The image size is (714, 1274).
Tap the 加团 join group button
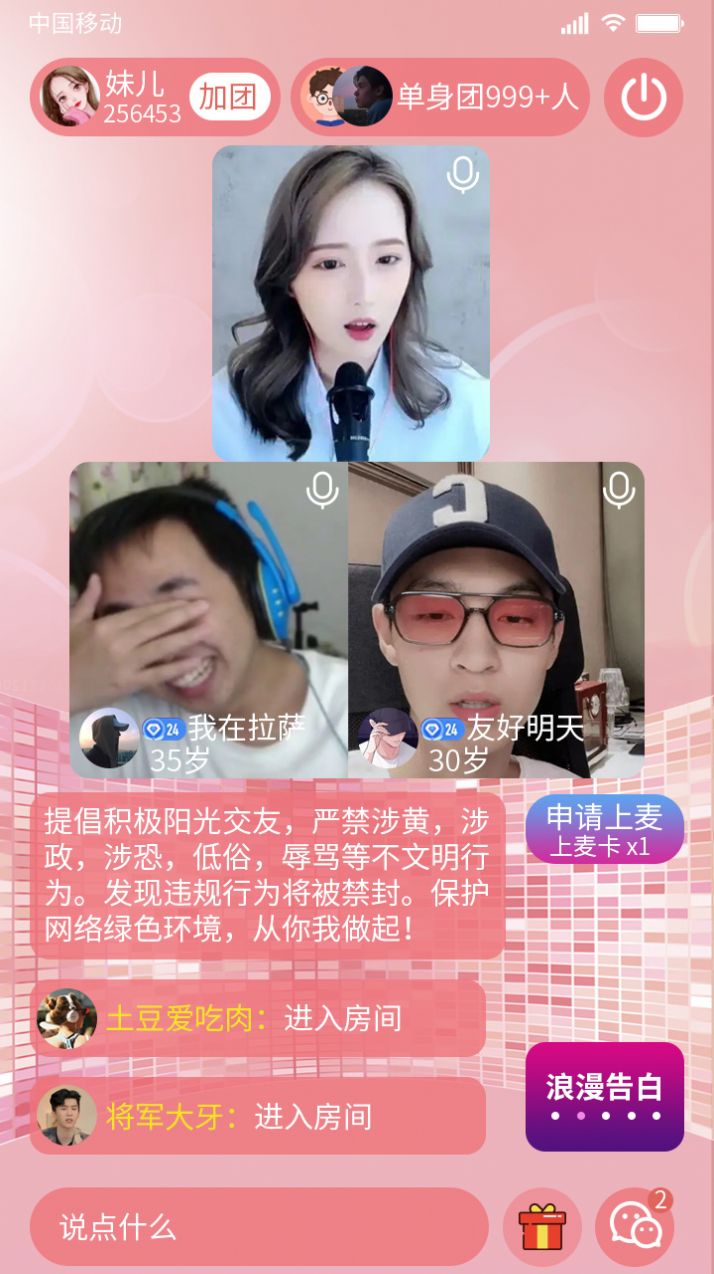(x=229, y=97)
